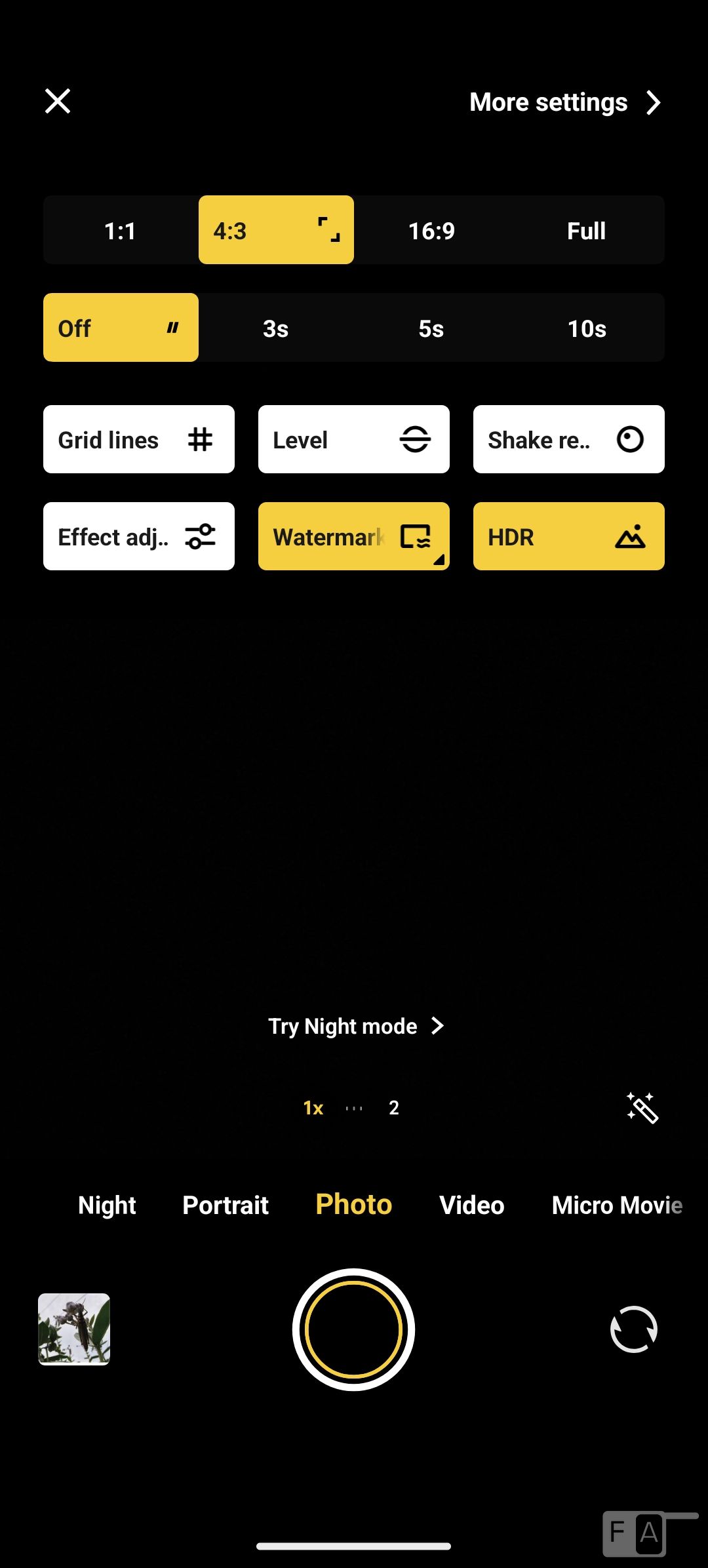
Task: Try Night mode suggestion
Action: click(356, 1026)
